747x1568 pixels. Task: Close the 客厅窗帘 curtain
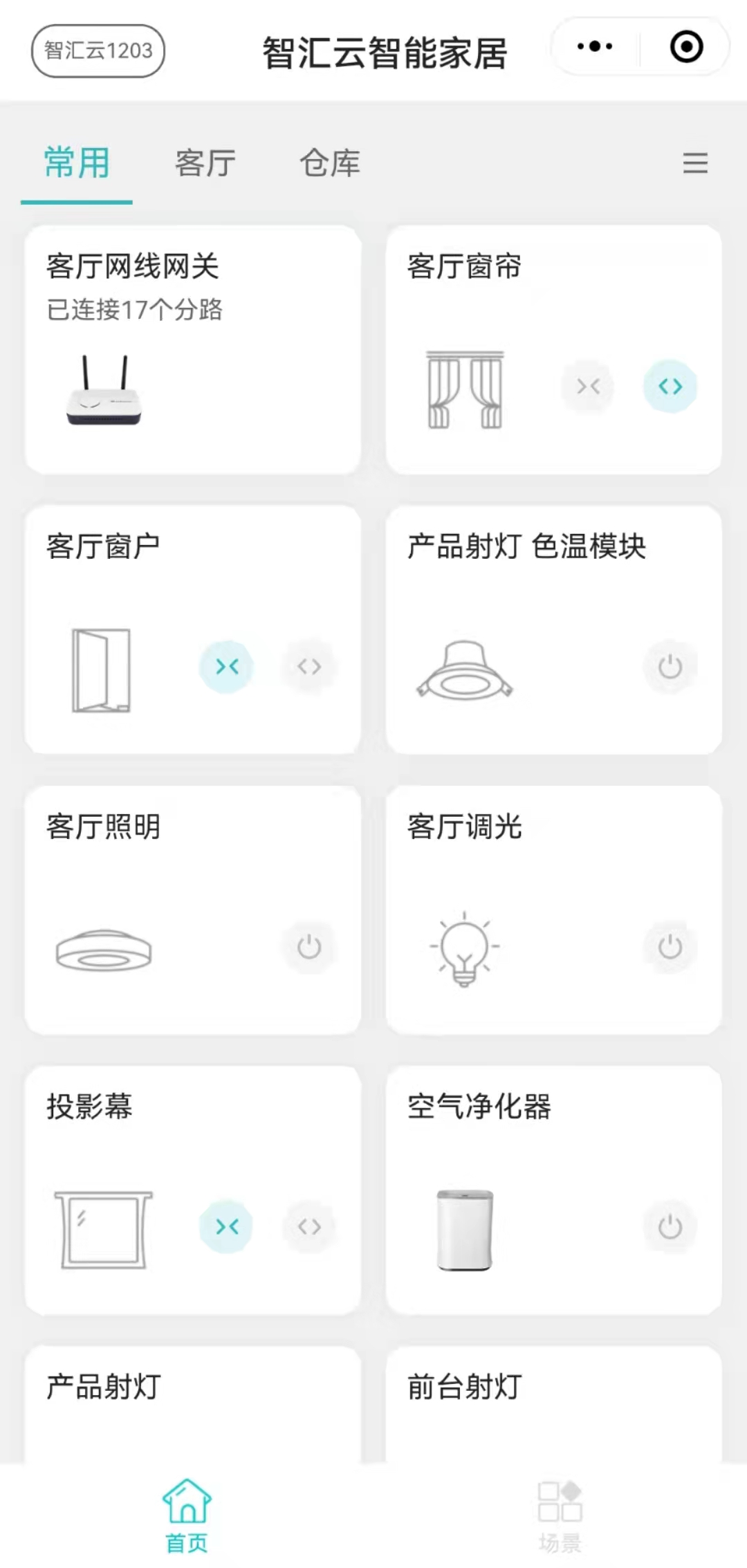[x=588, y=387]
